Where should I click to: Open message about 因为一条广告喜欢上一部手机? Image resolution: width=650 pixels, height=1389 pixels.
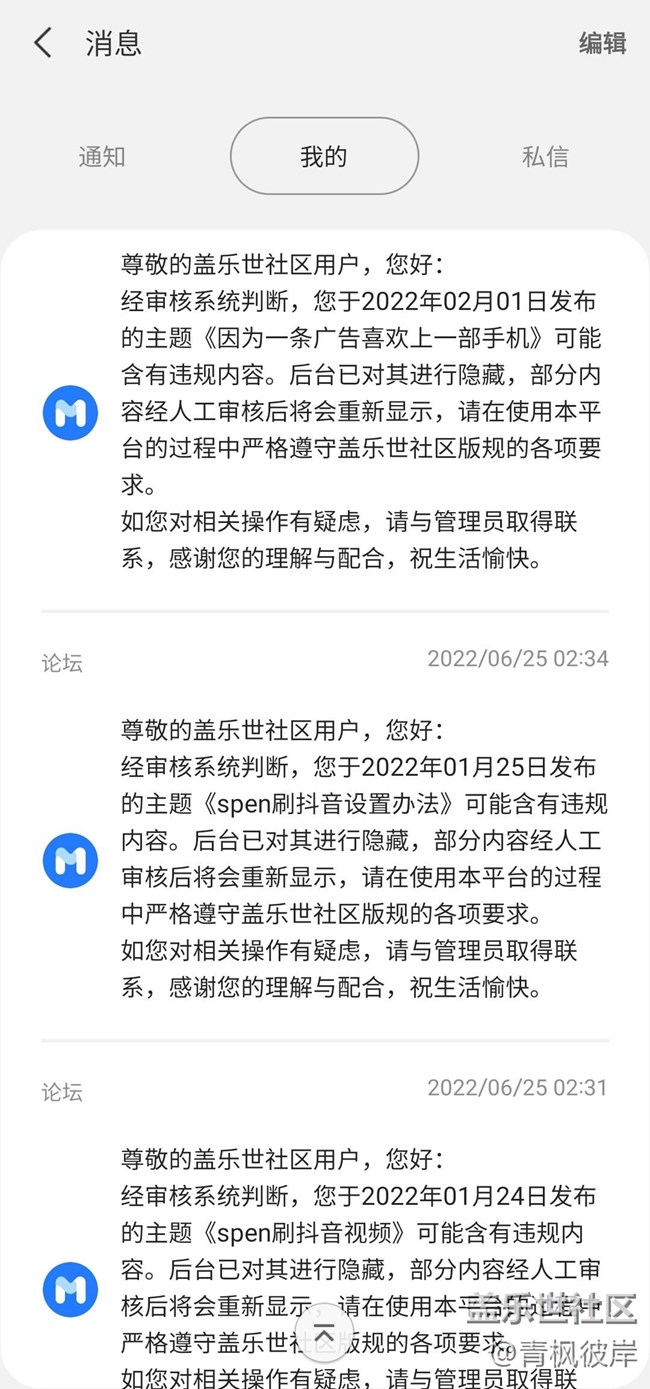(x=325, y=412)
